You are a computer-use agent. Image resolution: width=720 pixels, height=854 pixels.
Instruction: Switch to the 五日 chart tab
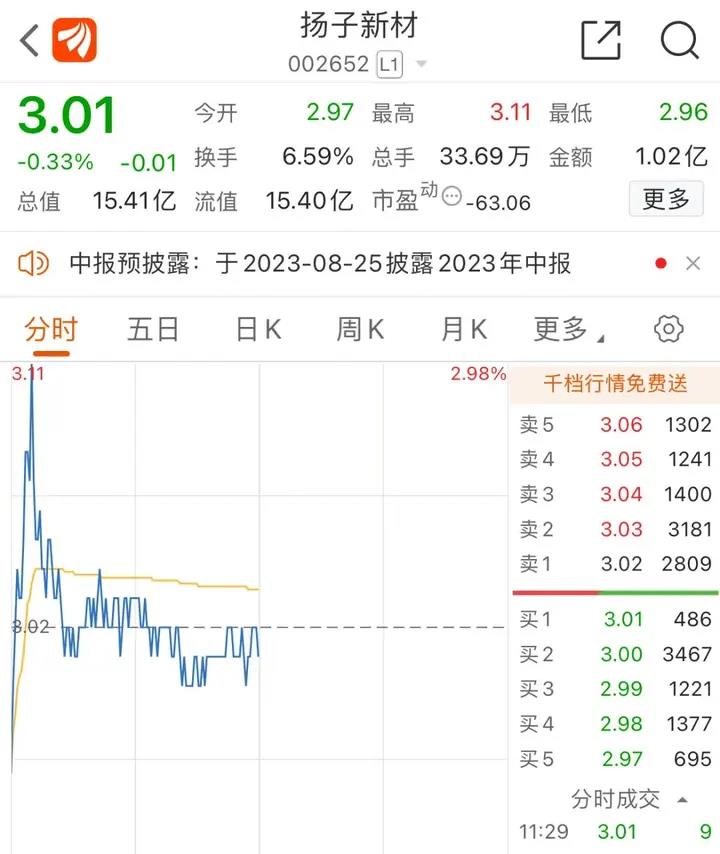pyautogui.click(x=153, y=329)
